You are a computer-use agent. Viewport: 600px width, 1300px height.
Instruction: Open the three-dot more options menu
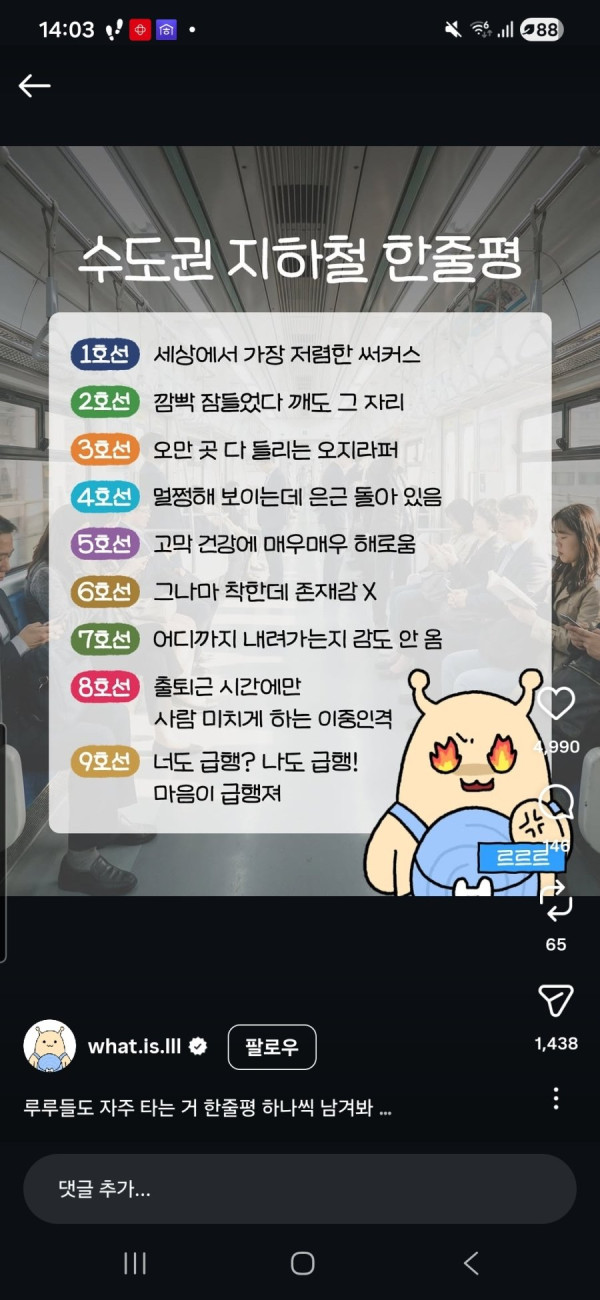(556, 1098)
